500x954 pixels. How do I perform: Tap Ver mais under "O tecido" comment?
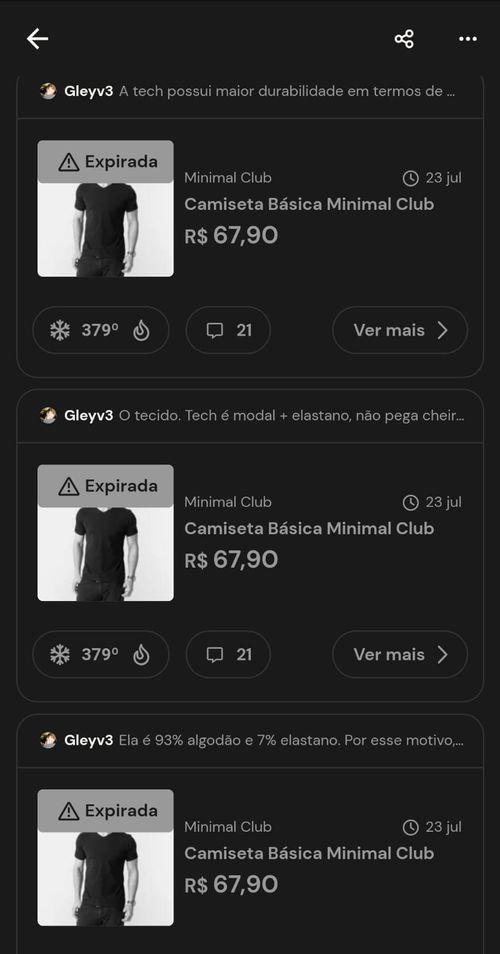[x=400, y=655]
